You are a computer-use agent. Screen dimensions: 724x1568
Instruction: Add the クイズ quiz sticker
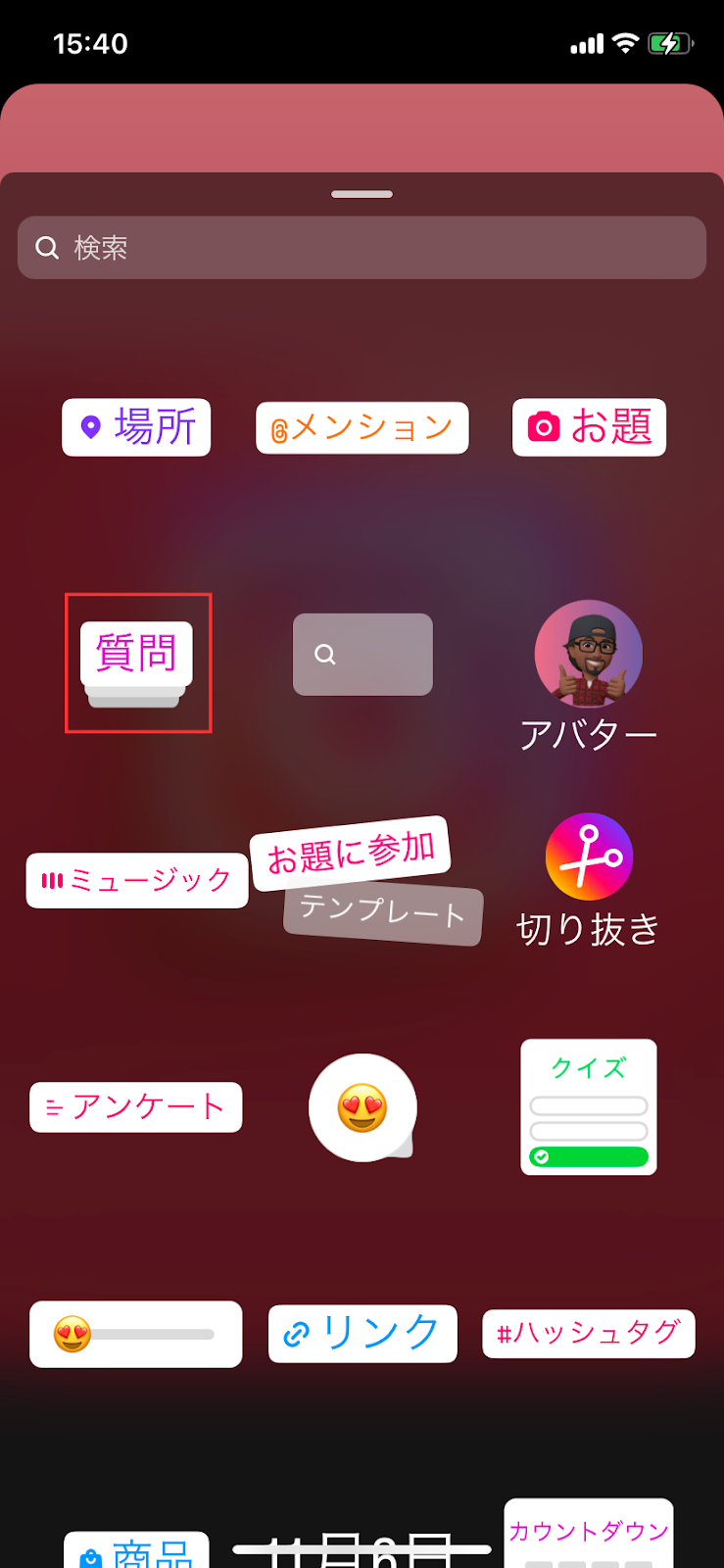click(x=588, y=1107)
